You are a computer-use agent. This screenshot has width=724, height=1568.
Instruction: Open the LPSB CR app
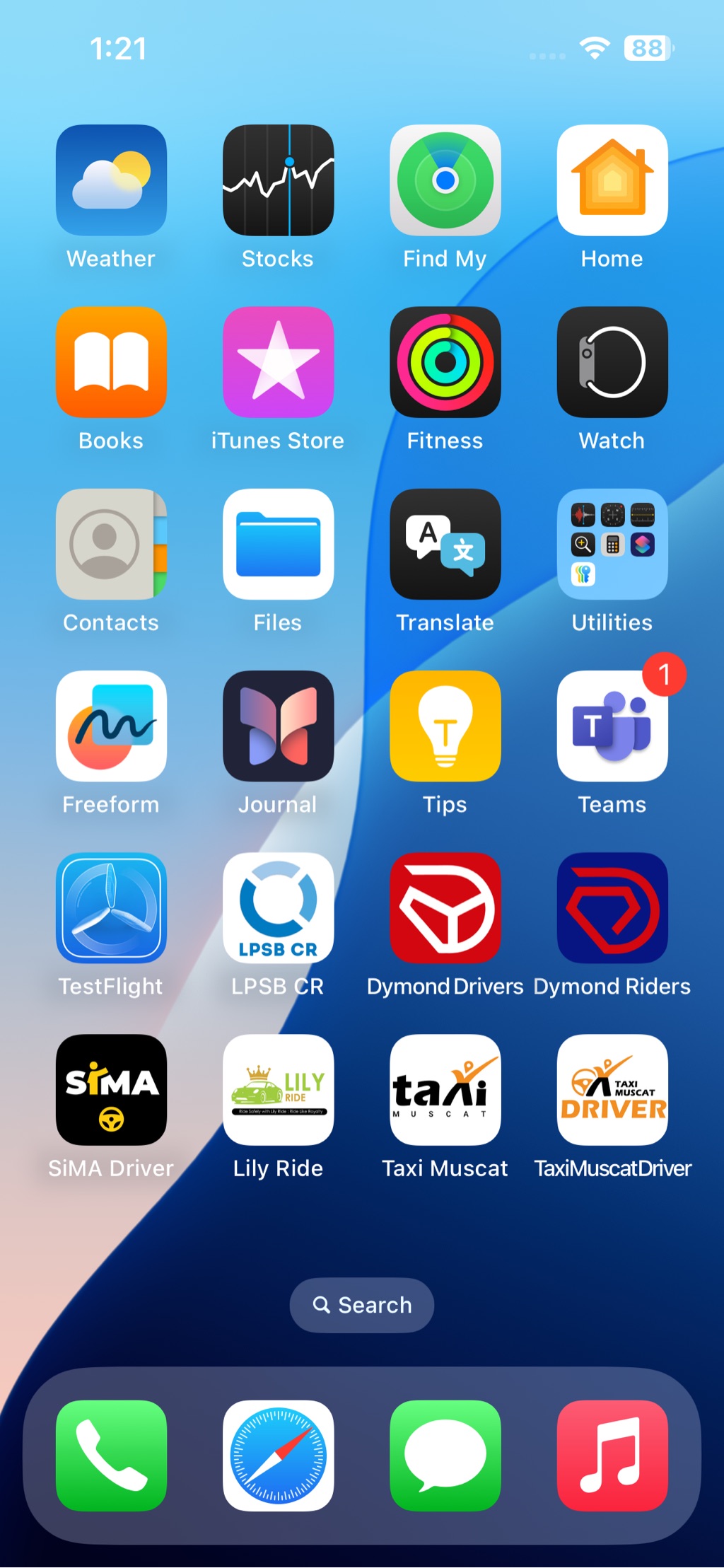pos(278,907)
